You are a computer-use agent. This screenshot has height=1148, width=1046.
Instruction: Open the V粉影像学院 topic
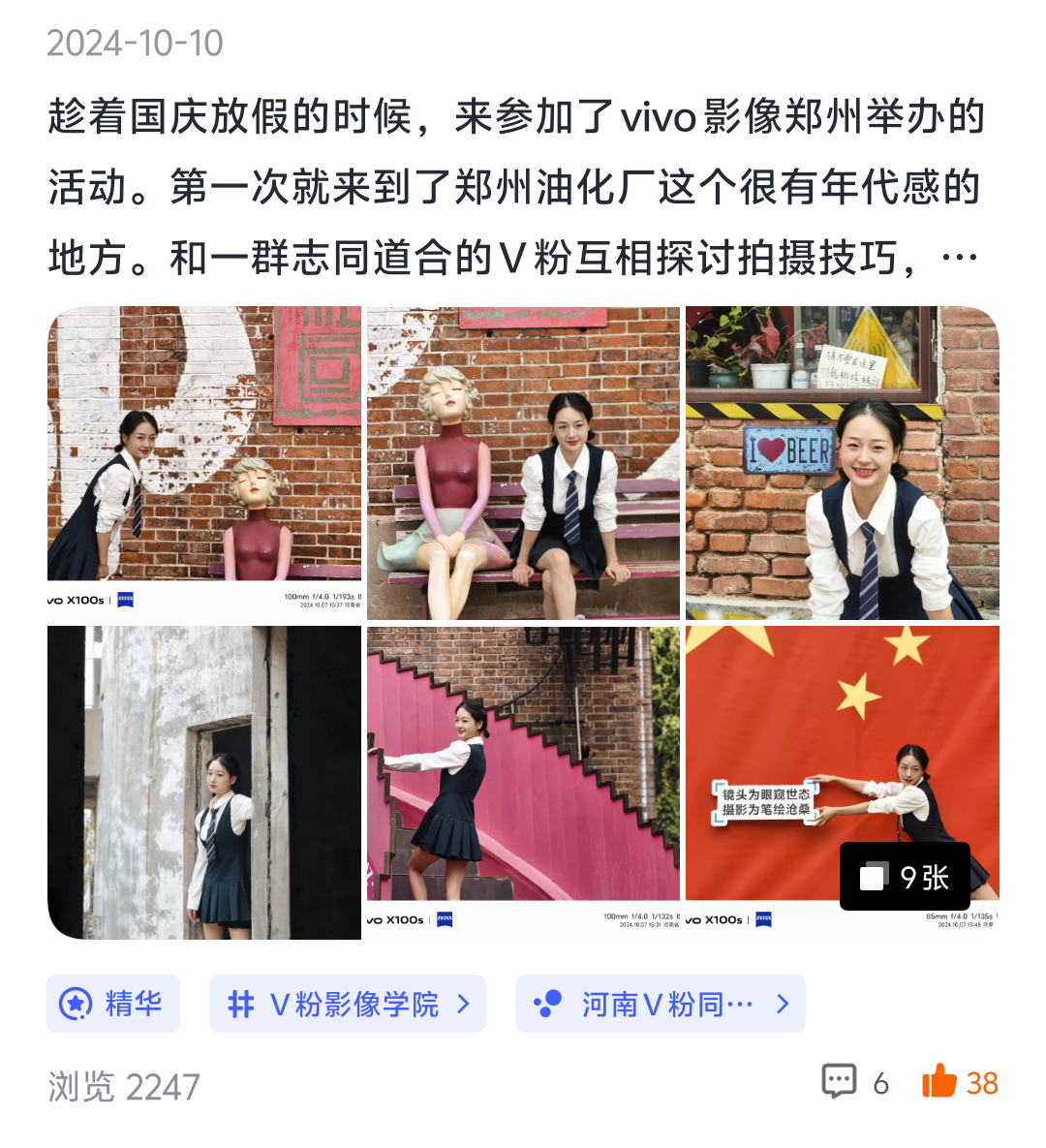tap(348, 1004)
